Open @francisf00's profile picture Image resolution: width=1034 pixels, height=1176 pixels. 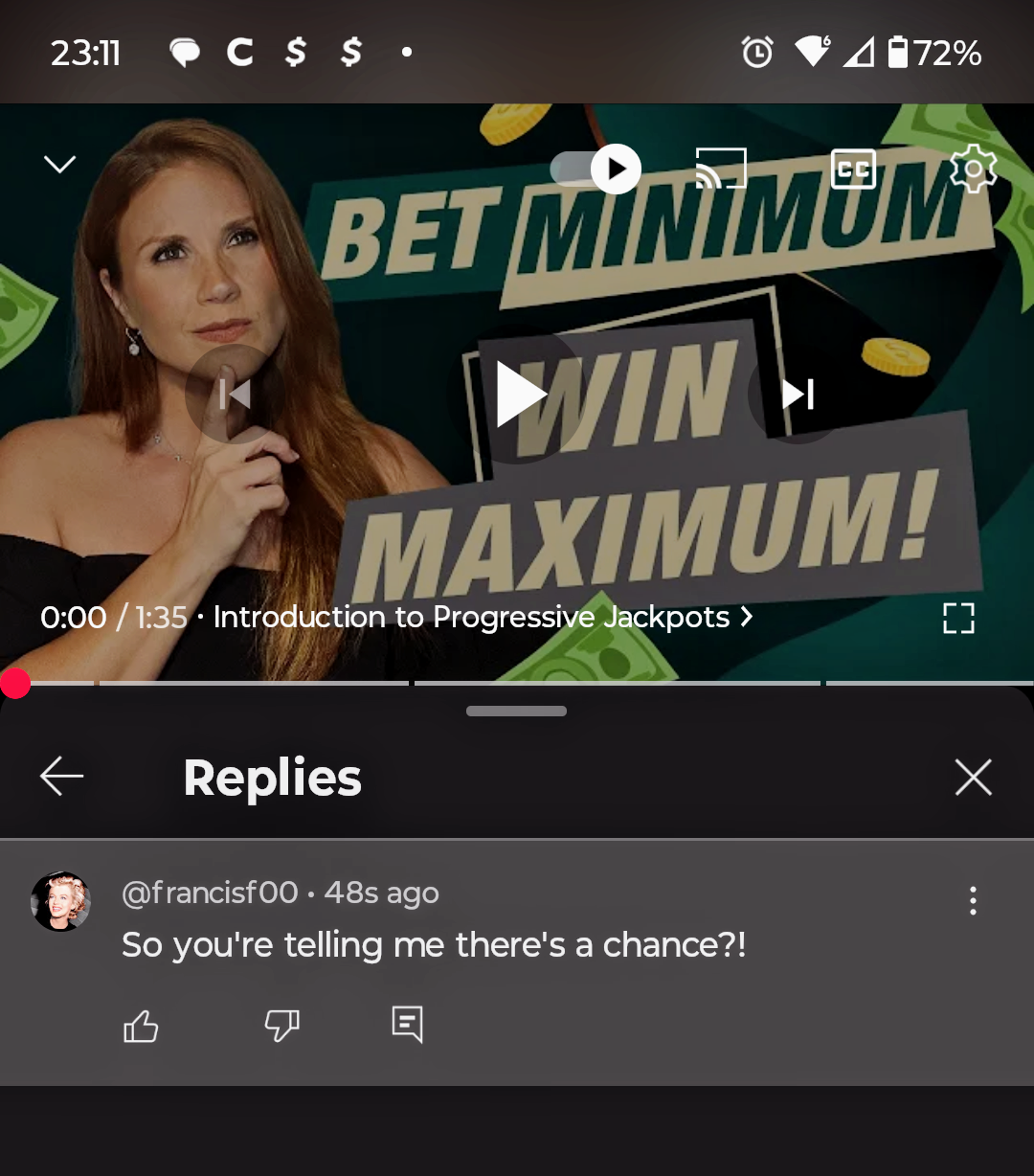click(61, 901)
